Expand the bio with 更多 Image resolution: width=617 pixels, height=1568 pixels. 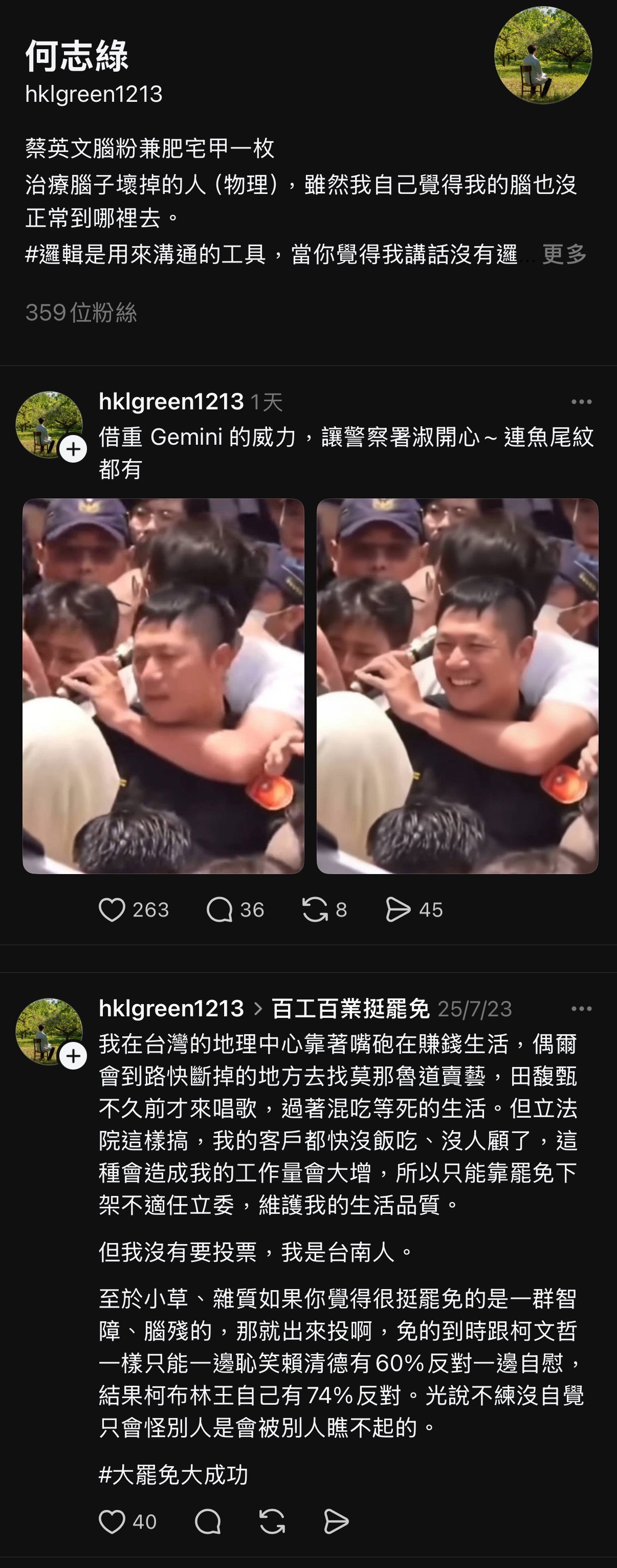click(x=564, y=254)
